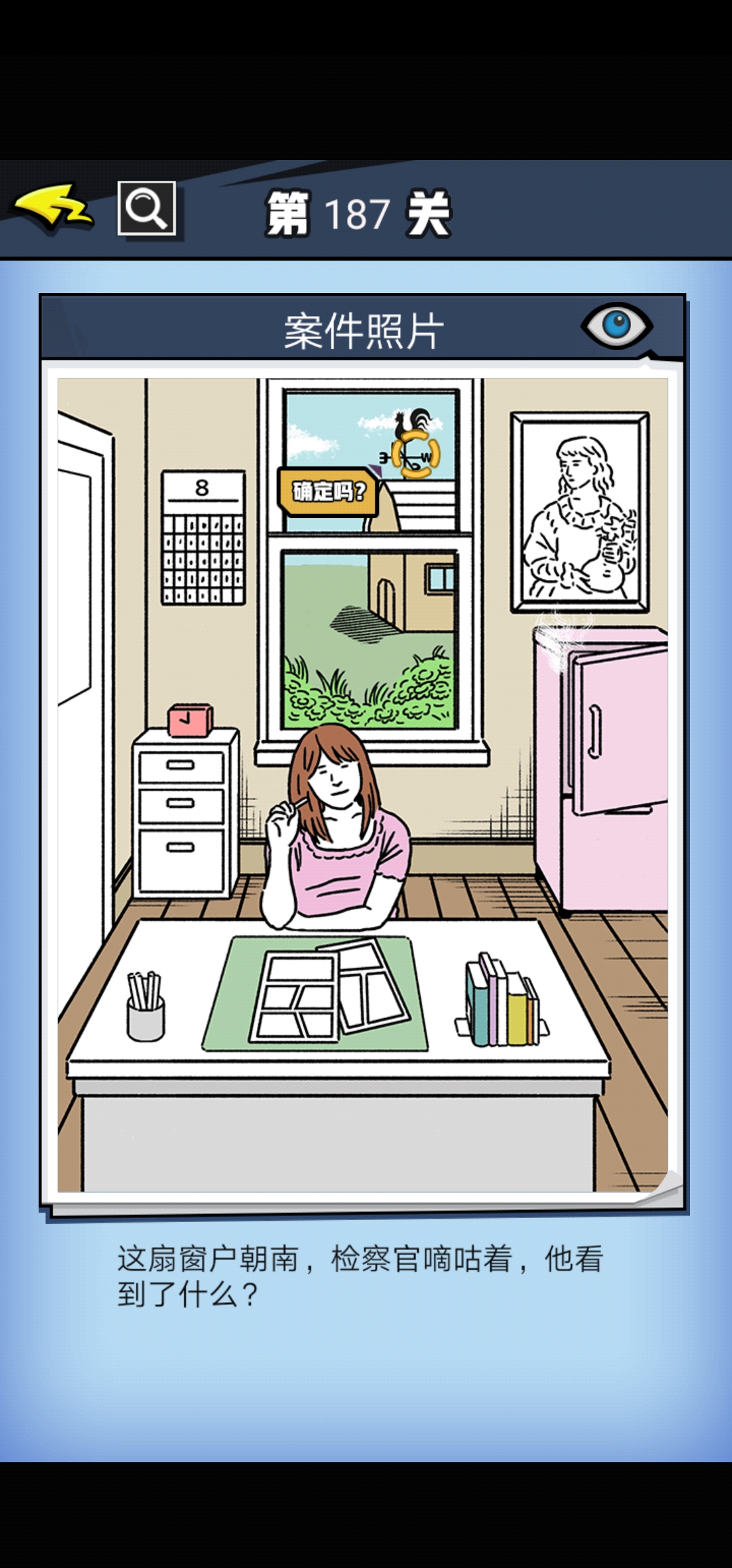Open the magnifying glass hint tool
Image resolution: width=732 pixels, height=1568 pixels.
pyautogui.click(x=147, y=208)
